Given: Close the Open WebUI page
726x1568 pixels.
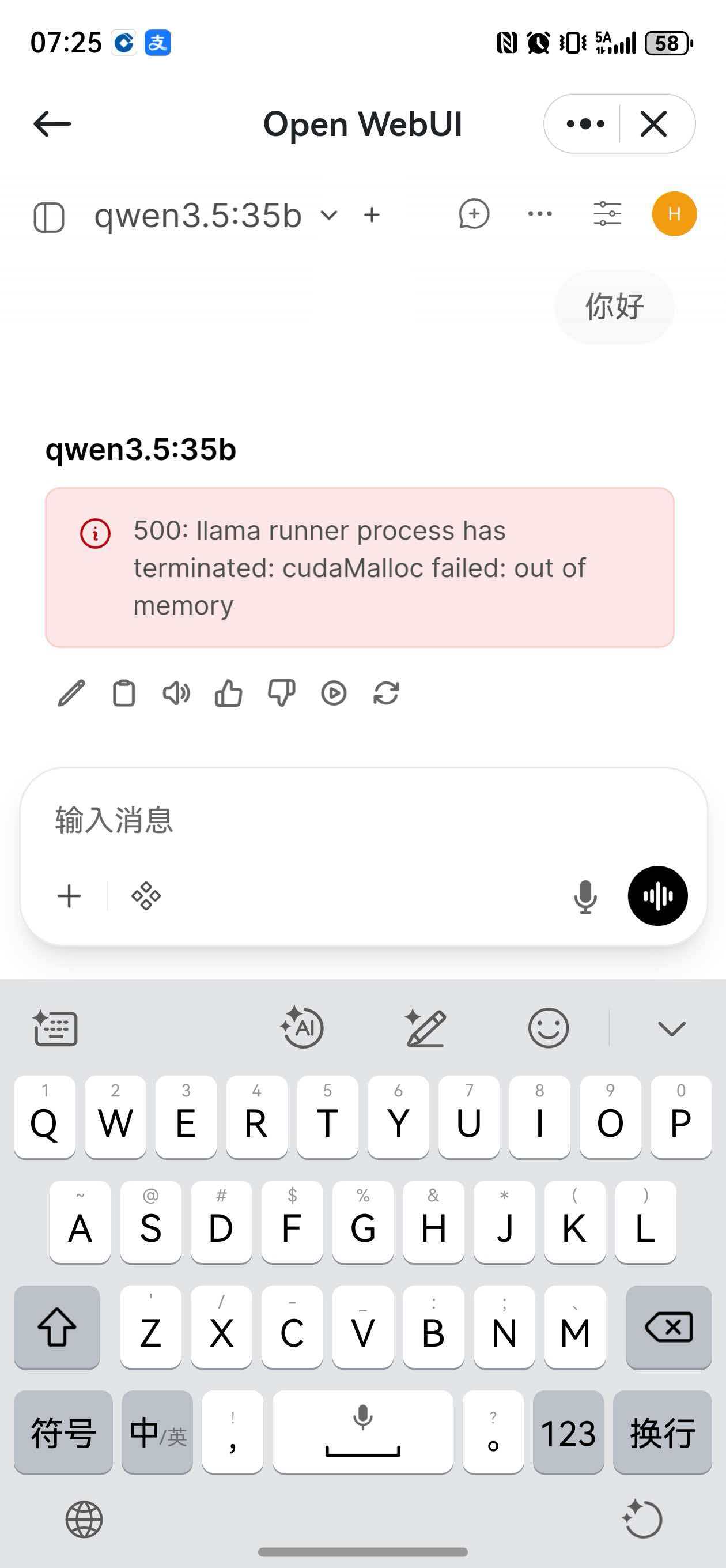Looking at the screenshot, I should tap(654, 124).
